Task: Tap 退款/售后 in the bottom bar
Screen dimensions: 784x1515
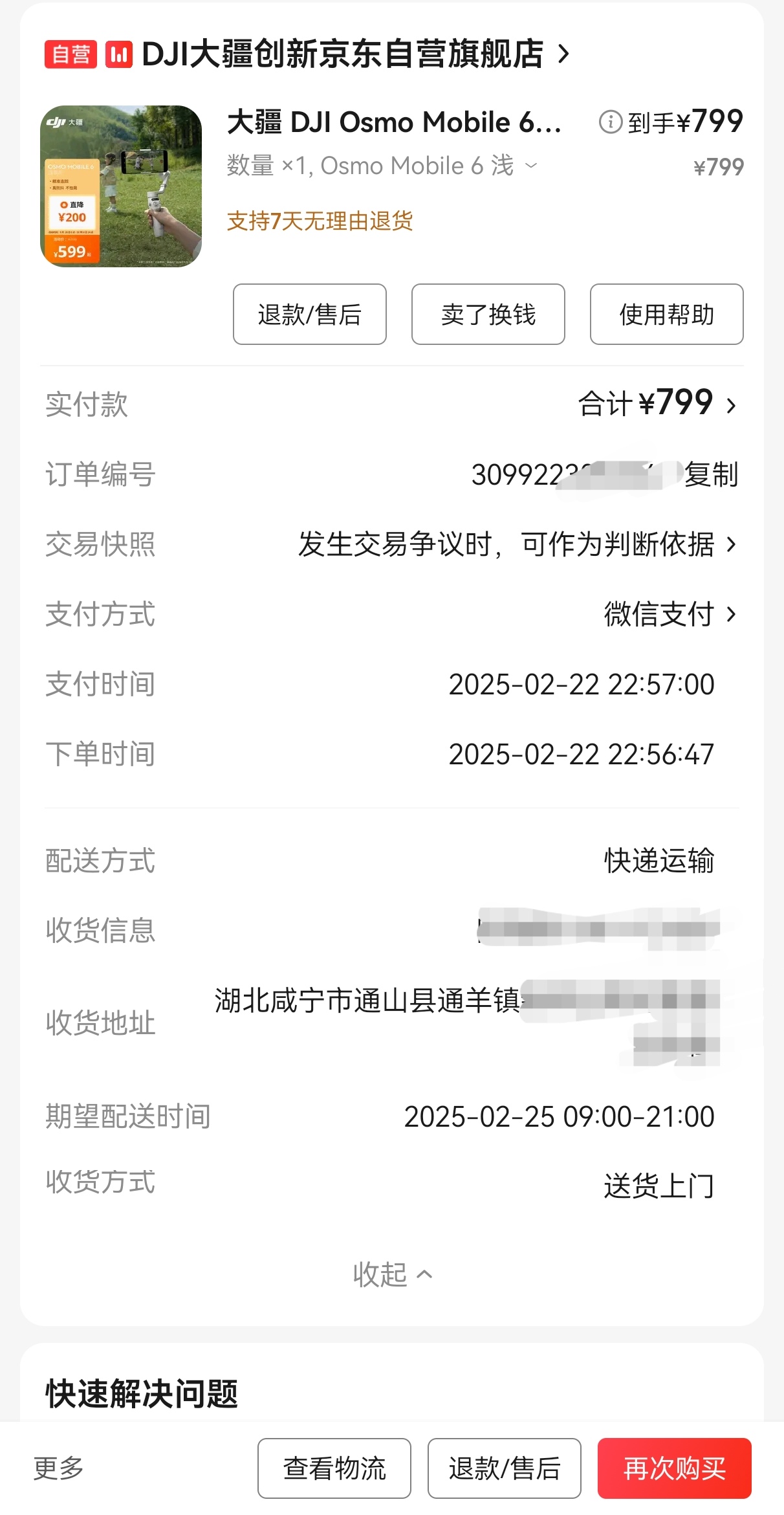Action: 504,1468
